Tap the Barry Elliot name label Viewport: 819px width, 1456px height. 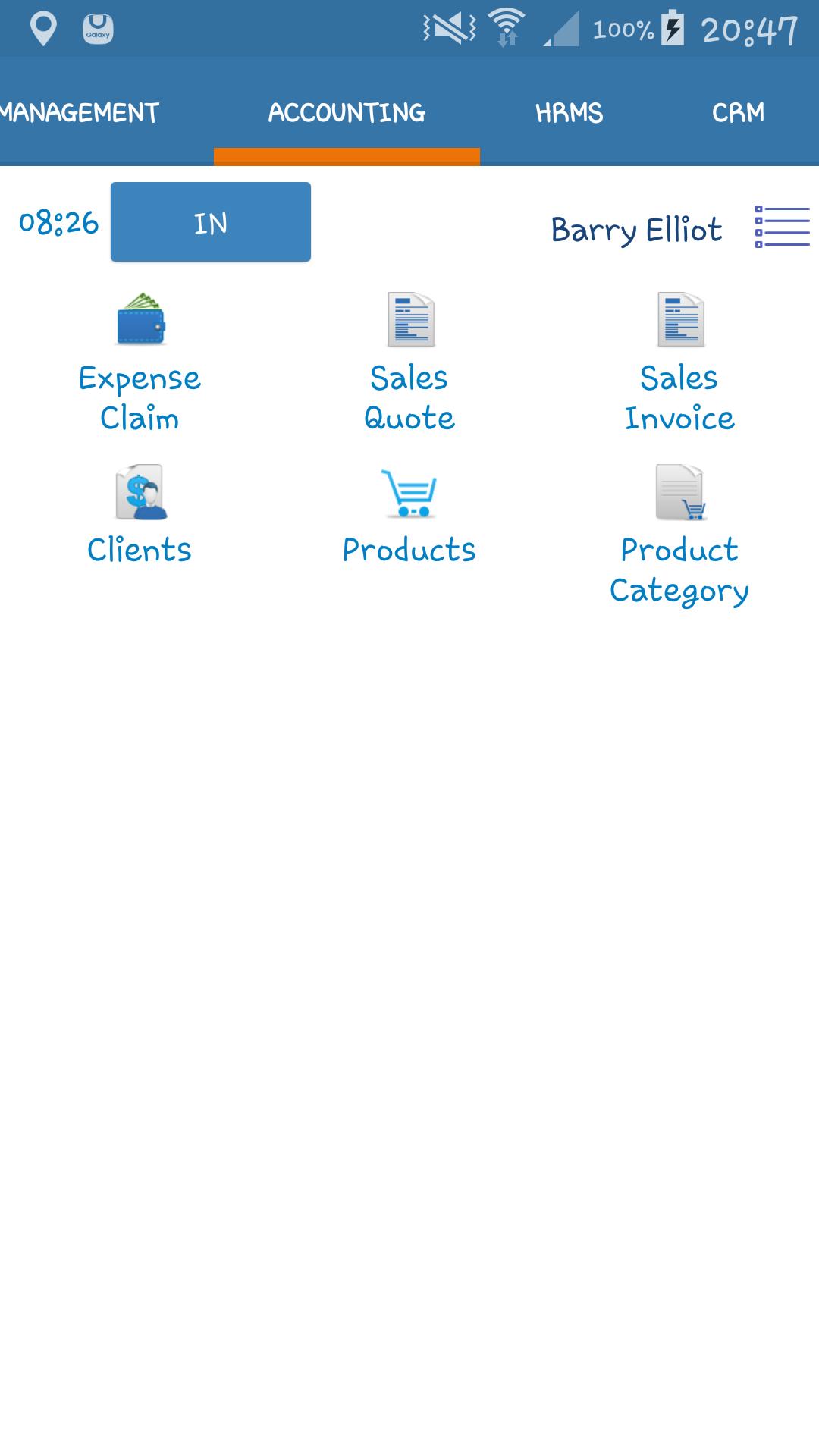pyautogui.click(x=636, y=229)
